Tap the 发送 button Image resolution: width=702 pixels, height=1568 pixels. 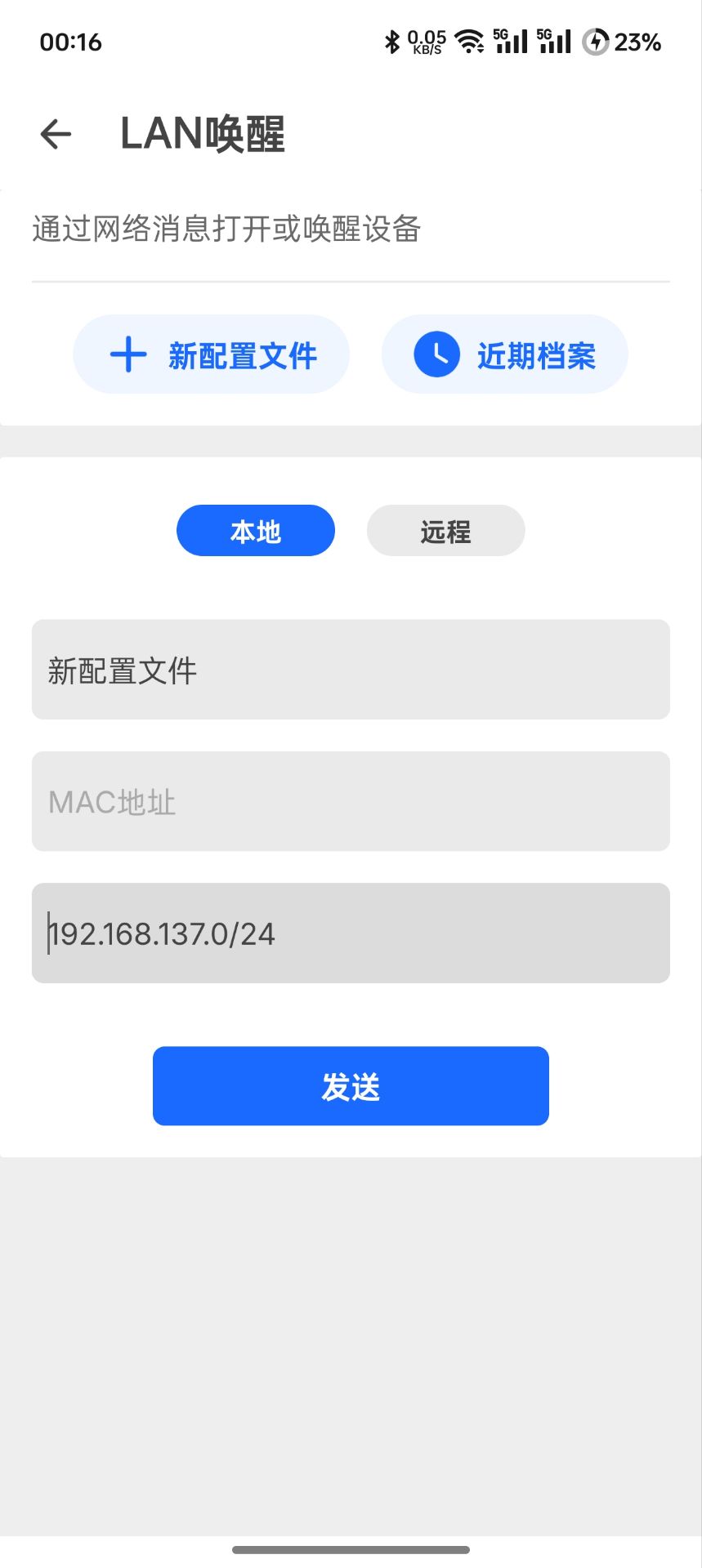click(351, 1085)
